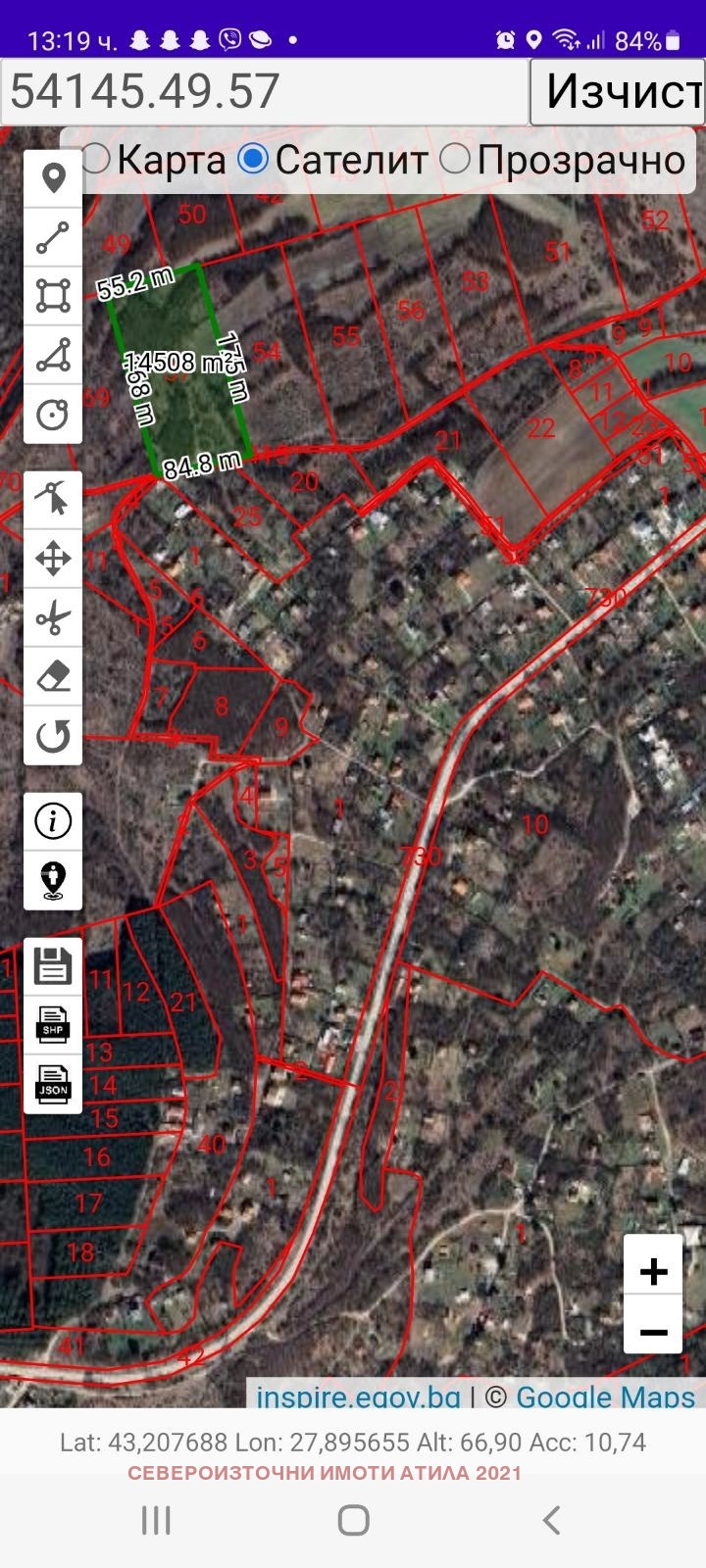The image size is (706, 1568).
Task: Select the circle drawing tool
Action: [x=53, y=414]
